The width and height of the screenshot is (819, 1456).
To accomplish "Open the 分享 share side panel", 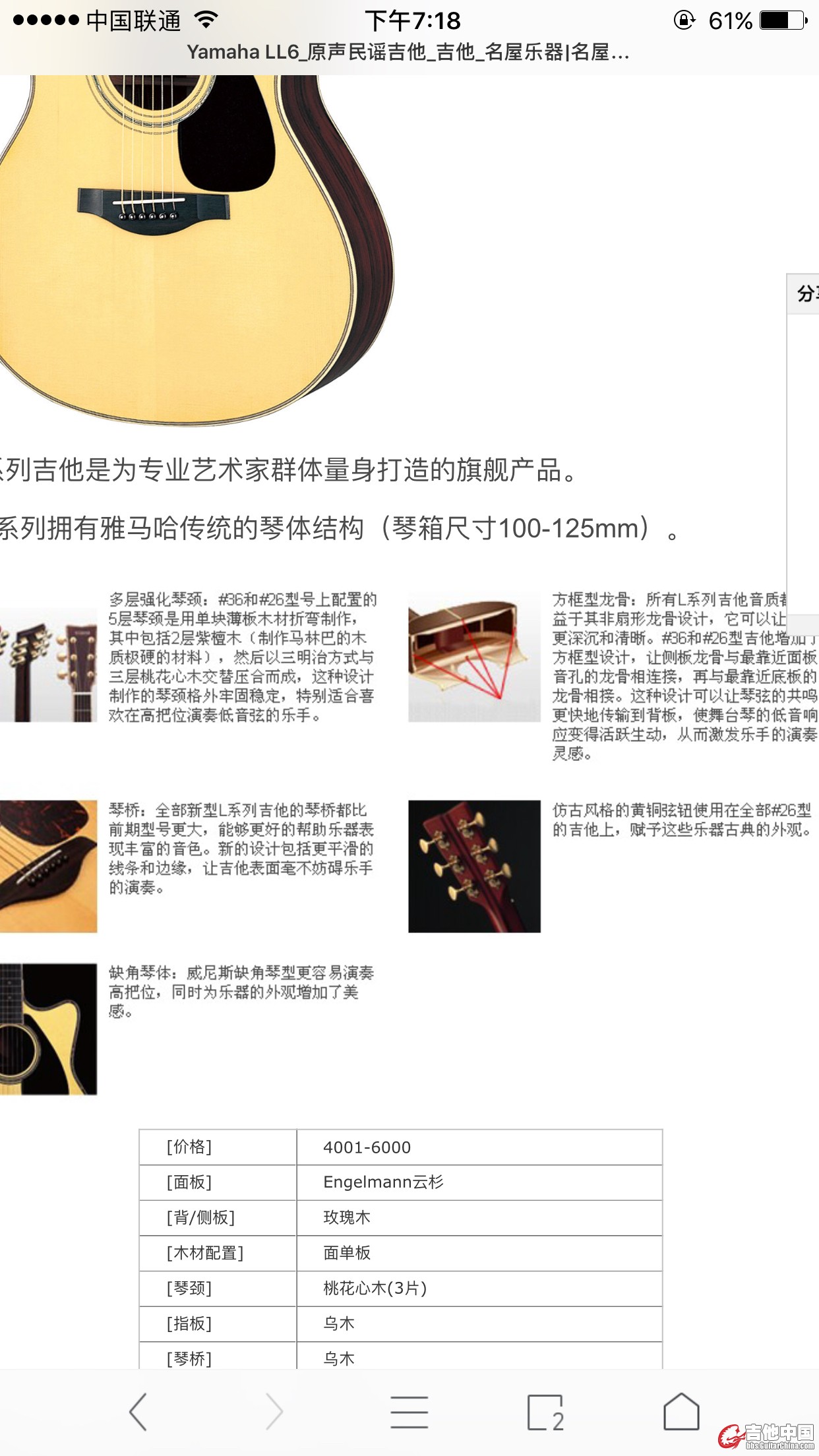I will (x=805, y=293).
